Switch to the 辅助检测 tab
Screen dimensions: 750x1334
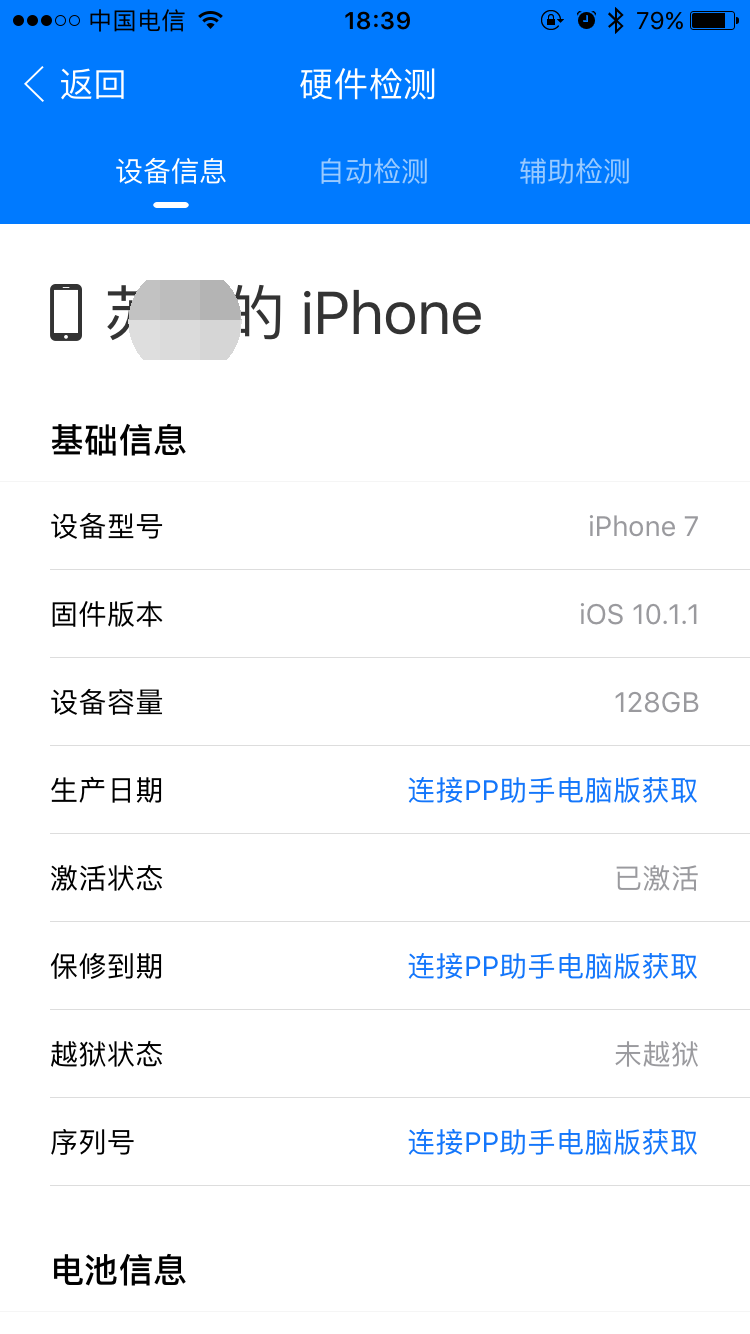[575, 171]
